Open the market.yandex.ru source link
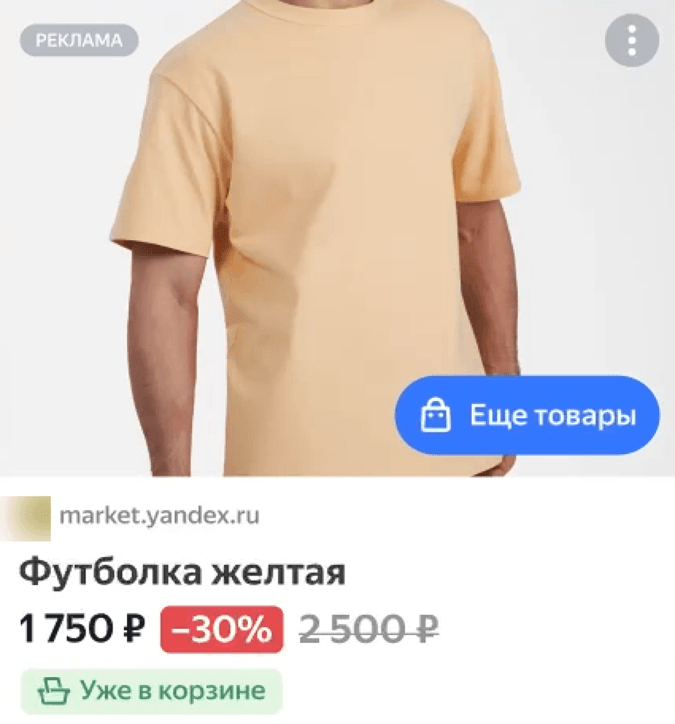 point(159,516)
